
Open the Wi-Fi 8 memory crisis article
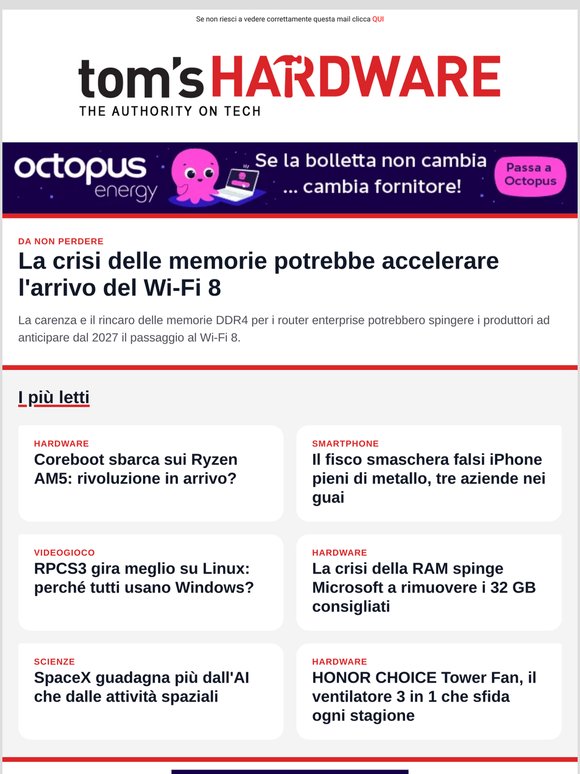[258, 274]
